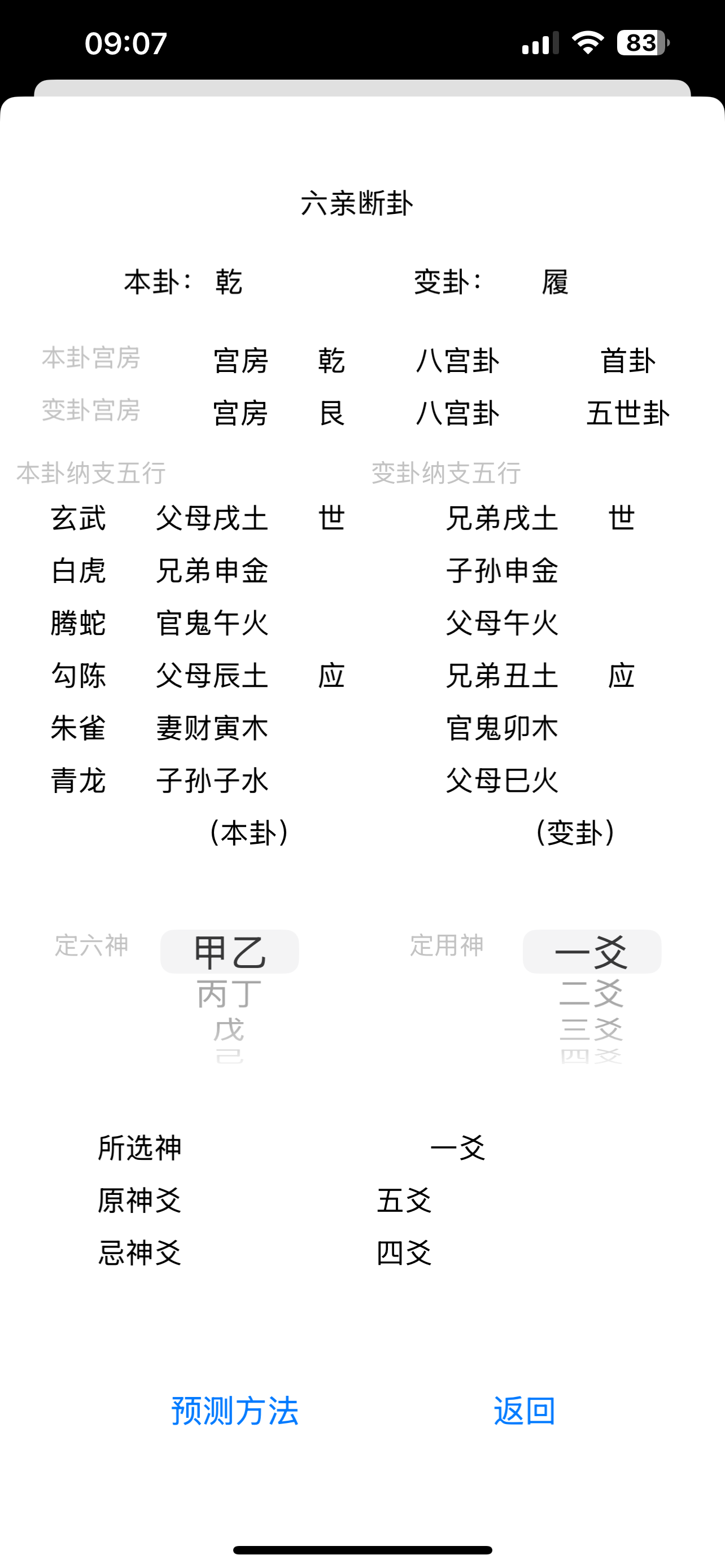The width and height of the screenshot is (725, 1568).
Task: Open the 预测方法 button
Action: pyautogui.click(x=235, y=1411)
